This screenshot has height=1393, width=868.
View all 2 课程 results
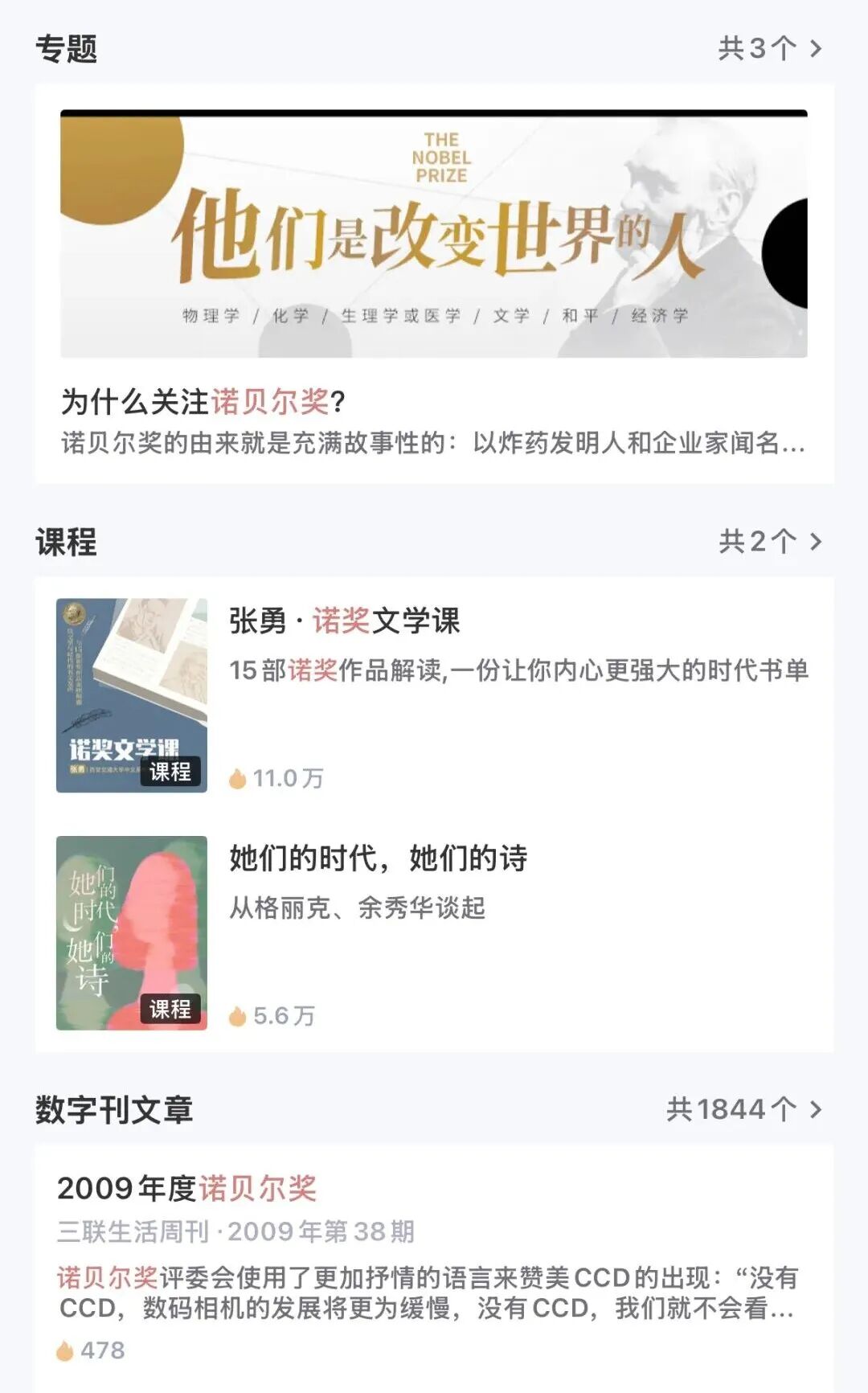click(x=769, y=542)
